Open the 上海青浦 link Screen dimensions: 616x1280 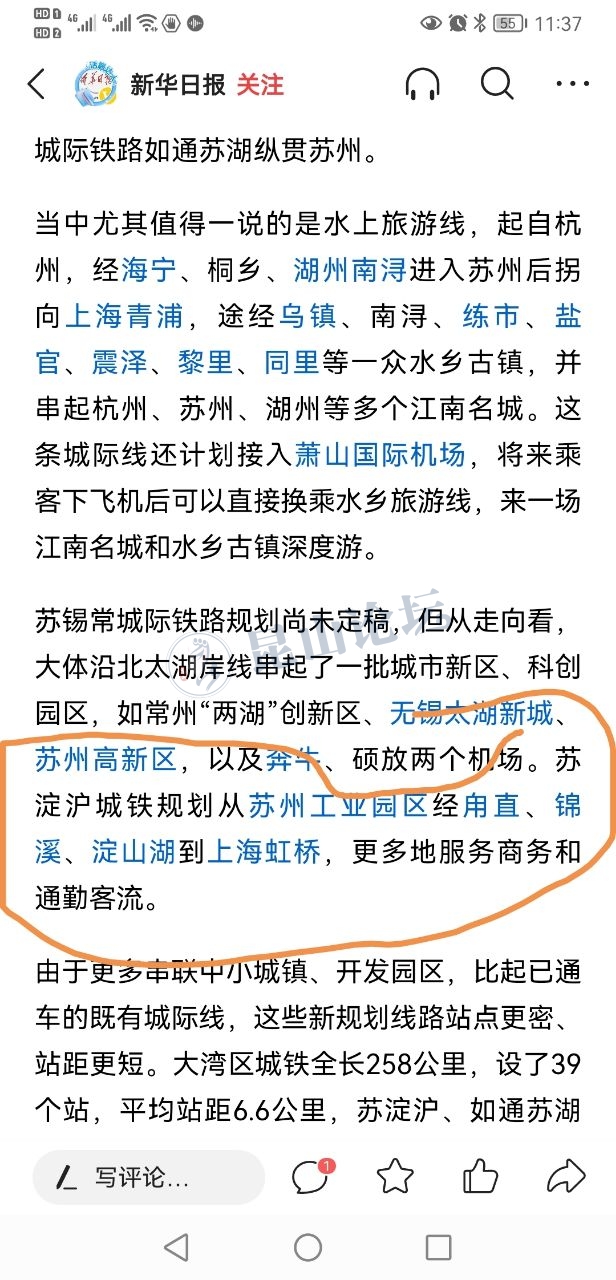125,316
